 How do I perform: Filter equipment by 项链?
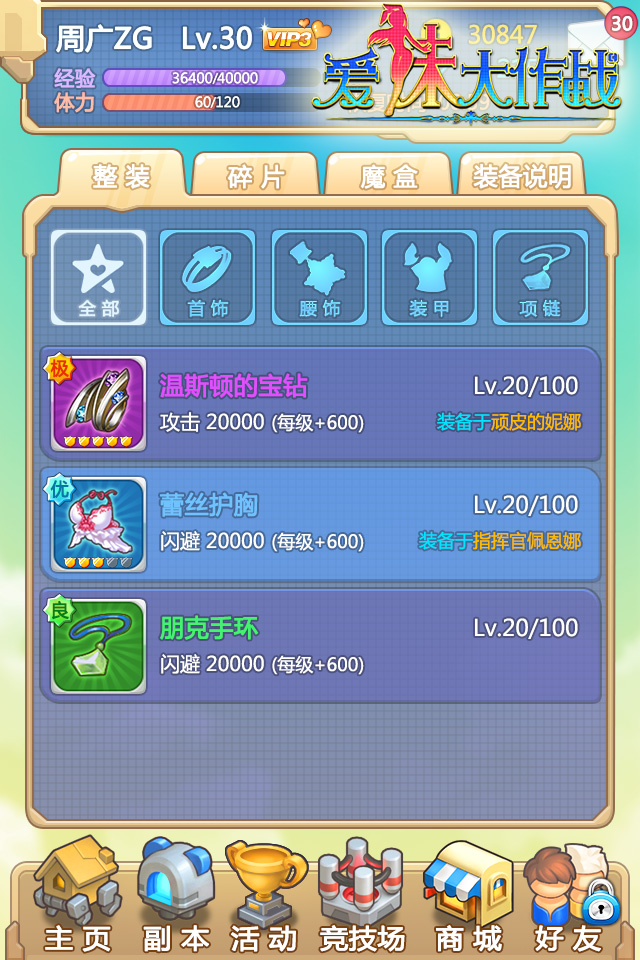(540, 278)
